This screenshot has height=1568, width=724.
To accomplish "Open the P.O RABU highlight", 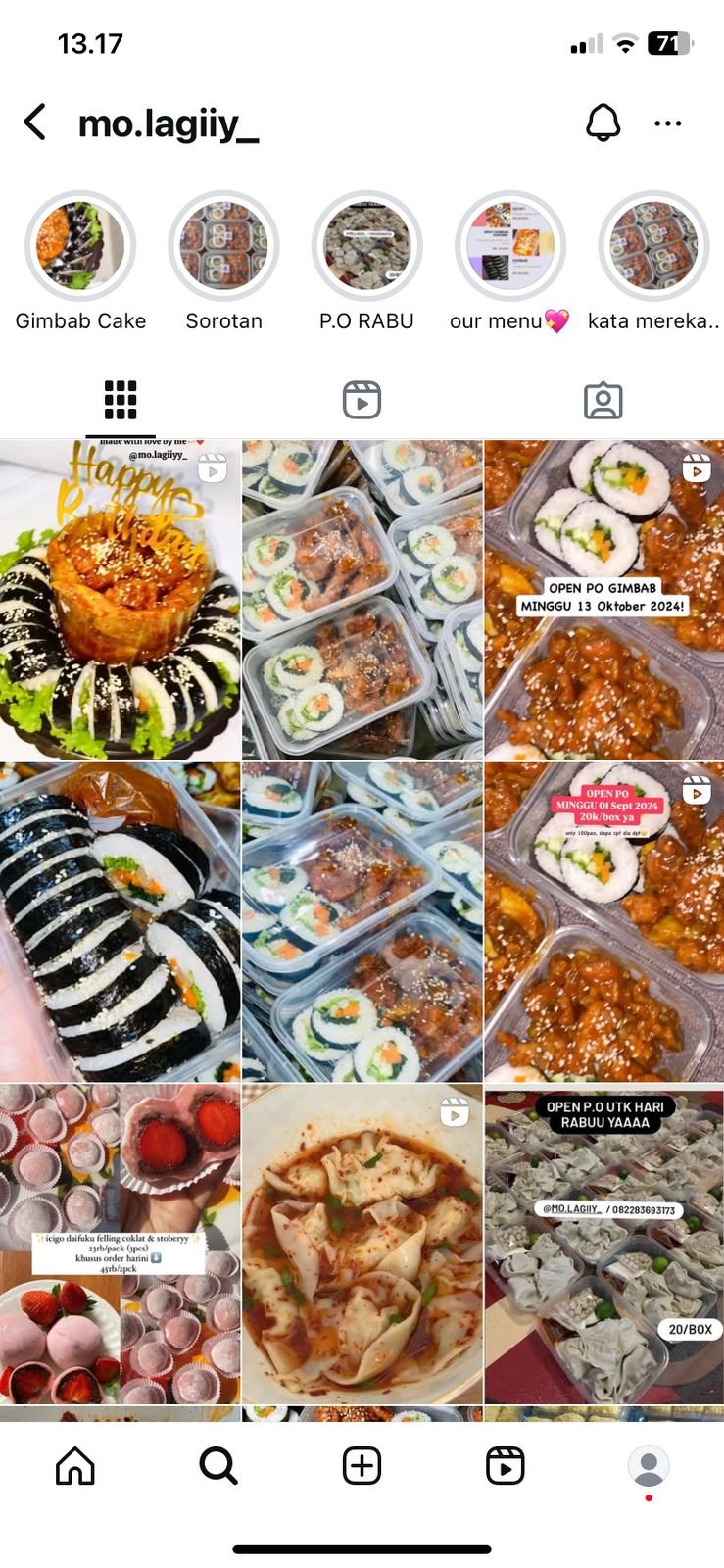I will (366, 246).
